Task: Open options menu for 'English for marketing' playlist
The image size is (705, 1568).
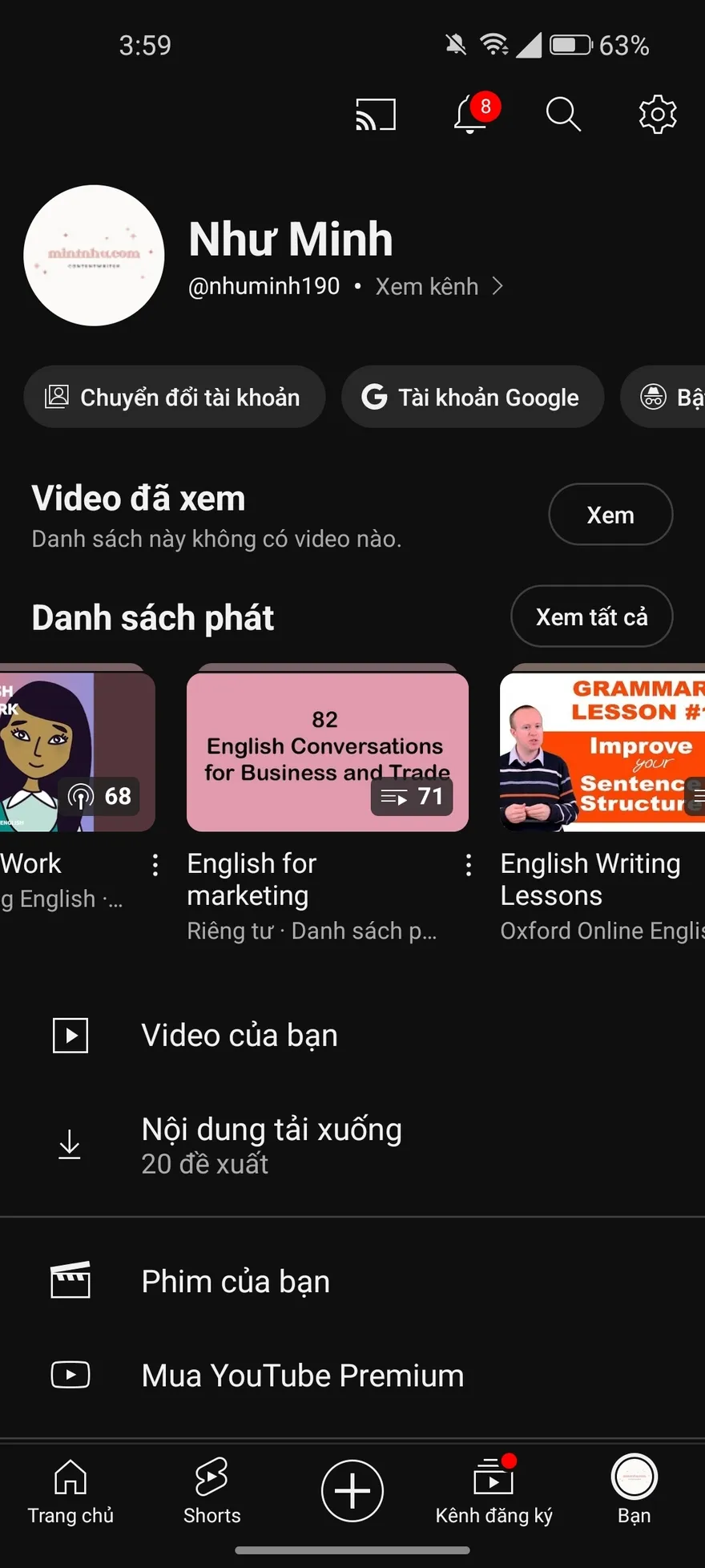Action: tap(469, 864)
